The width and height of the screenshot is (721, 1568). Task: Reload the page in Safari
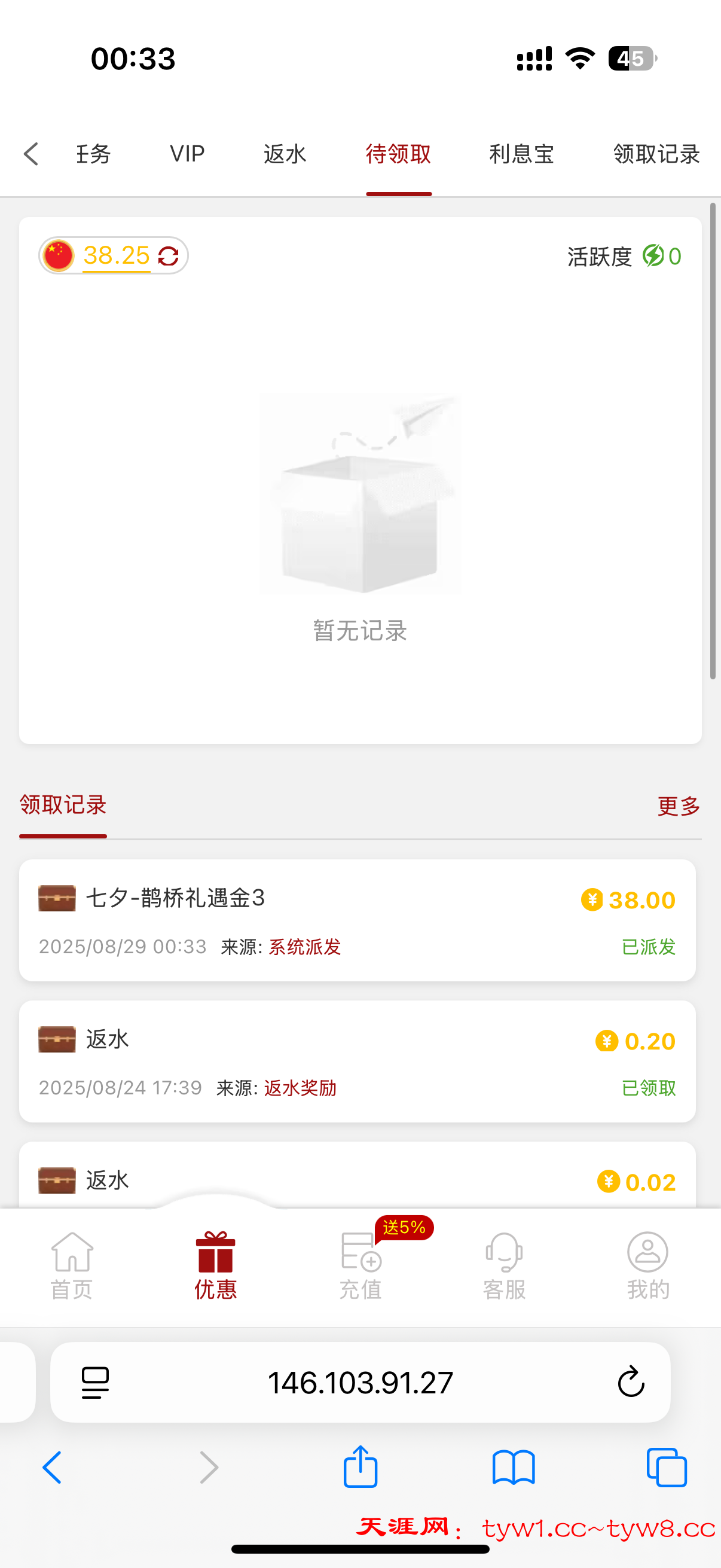pyautogui.click(x=631, y=1382)
